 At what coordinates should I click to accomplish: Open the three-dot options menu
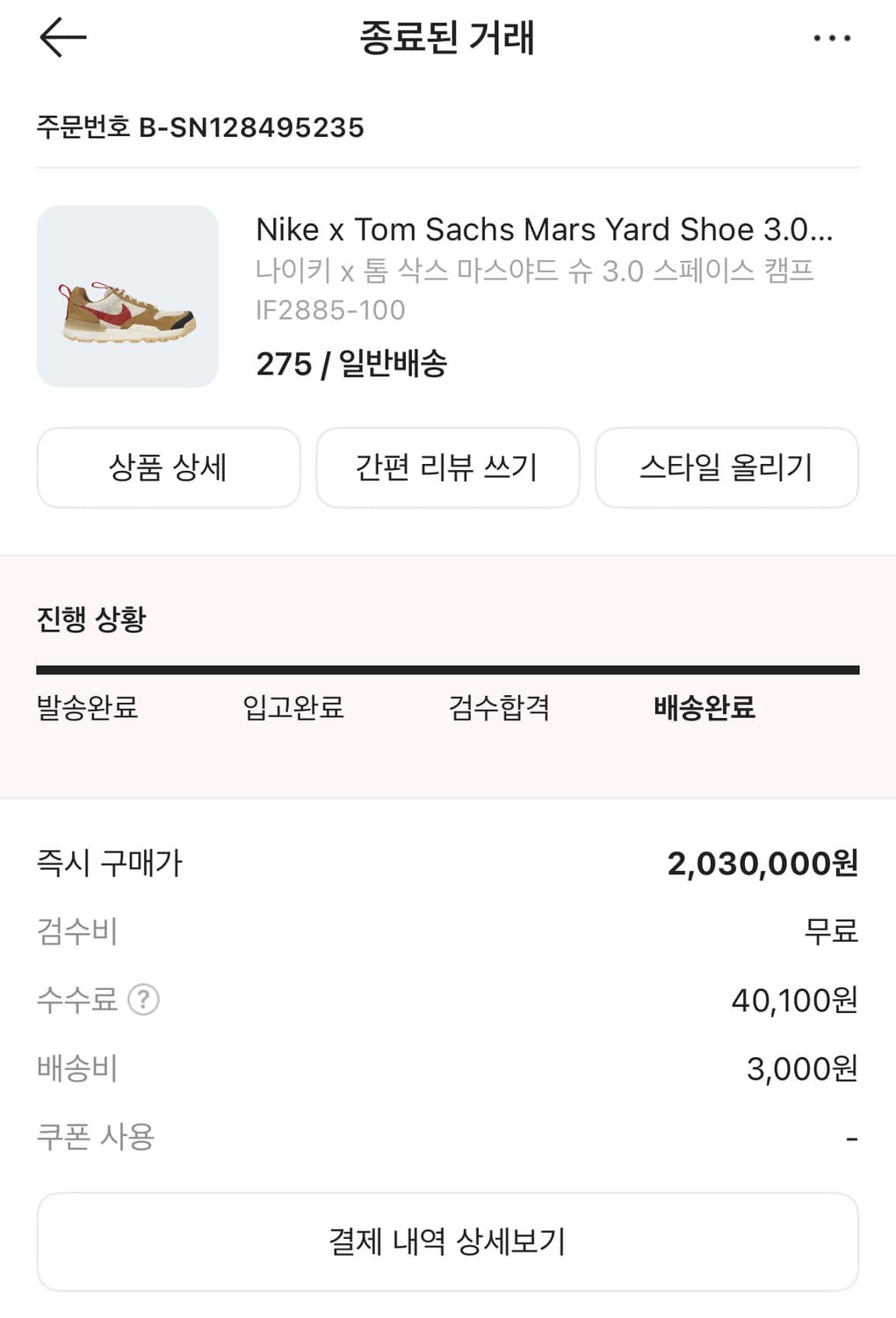[833, 37]
